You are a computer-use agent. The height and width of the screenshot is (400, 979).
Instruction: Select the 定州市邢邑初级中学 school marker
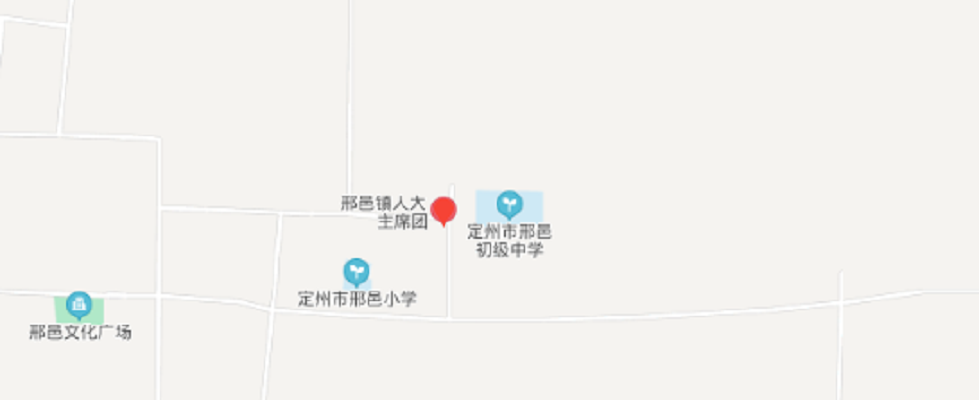click(510, 205)
